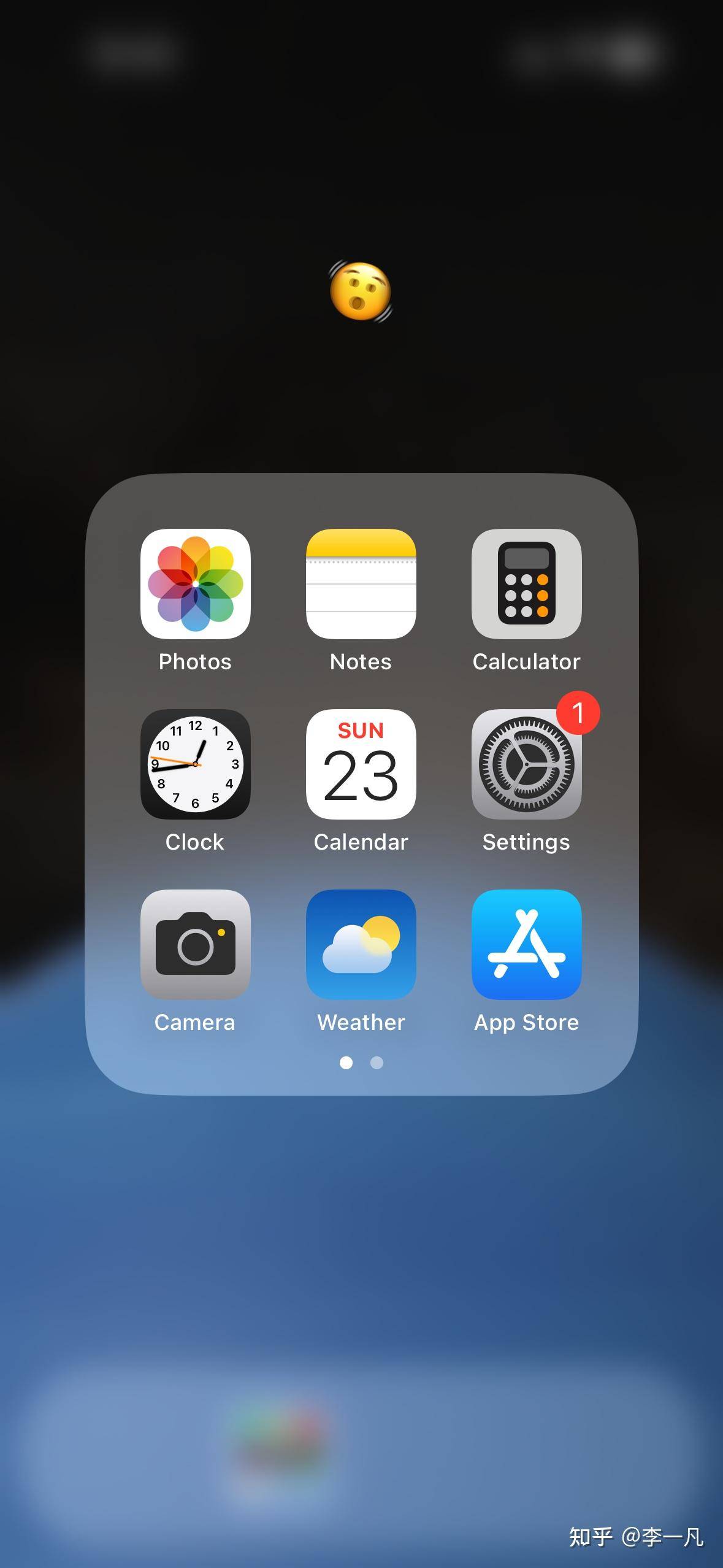723x1568 pixels.
Task: Tap the emoji folder title
Action: 361,291
